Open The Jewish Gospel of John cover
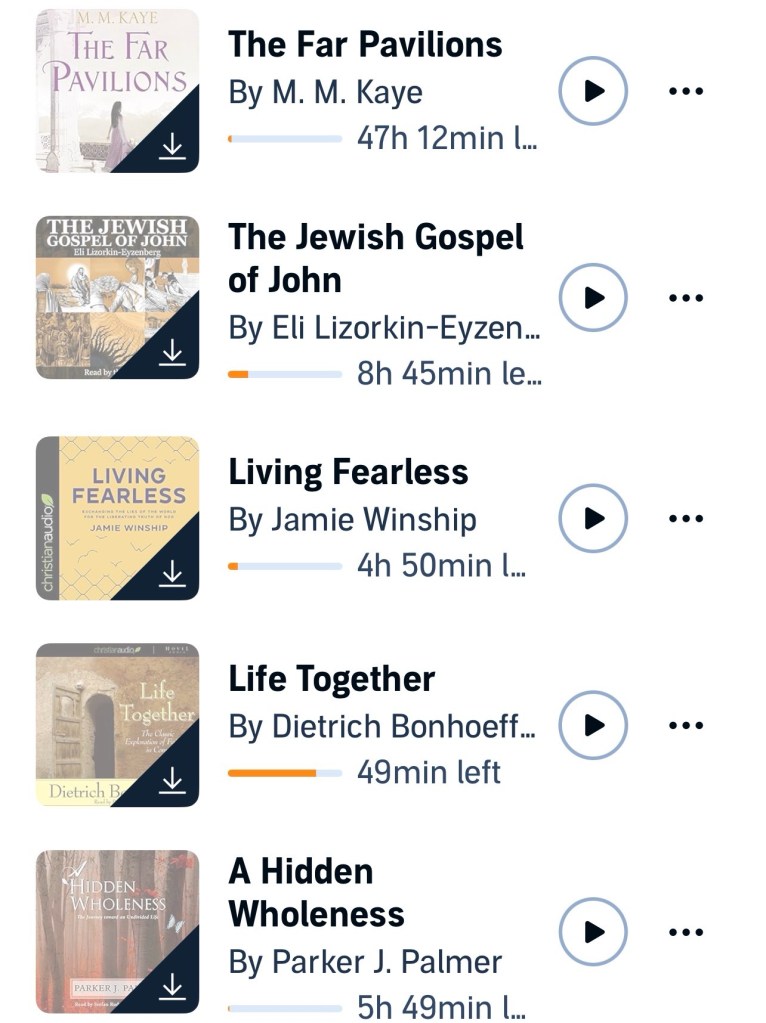The width and height of the screenshot is (766, 1023). (117, 298)
